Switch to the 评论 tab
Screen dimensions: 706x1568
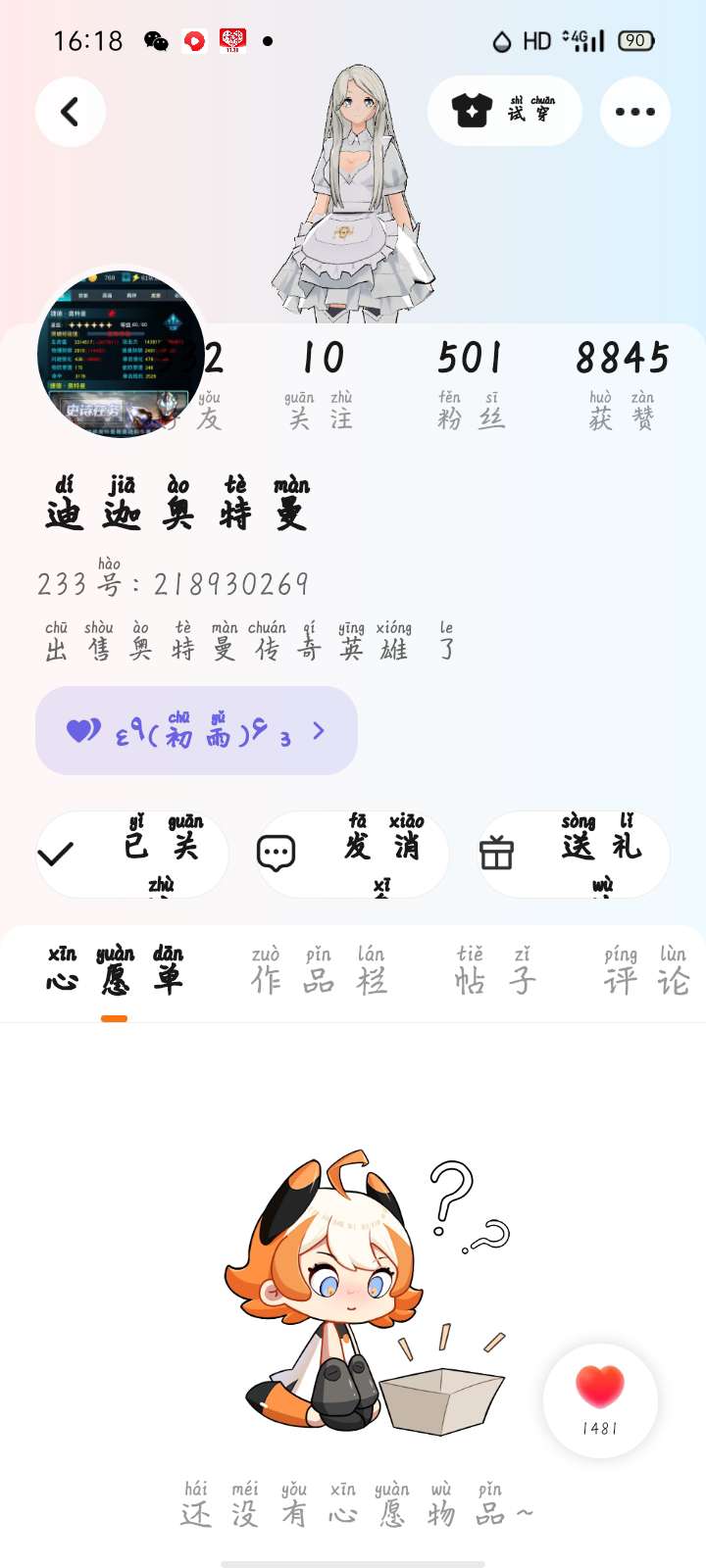646,972
